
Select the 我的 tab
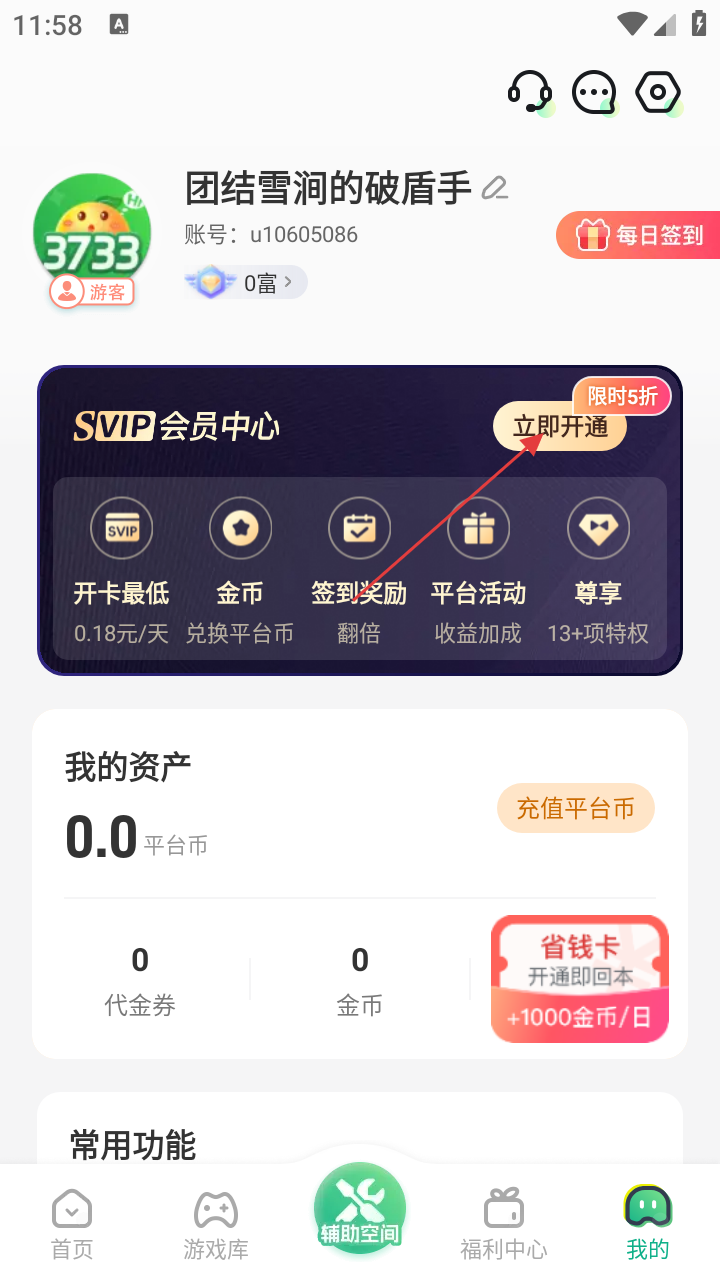tap(648, 1222)
